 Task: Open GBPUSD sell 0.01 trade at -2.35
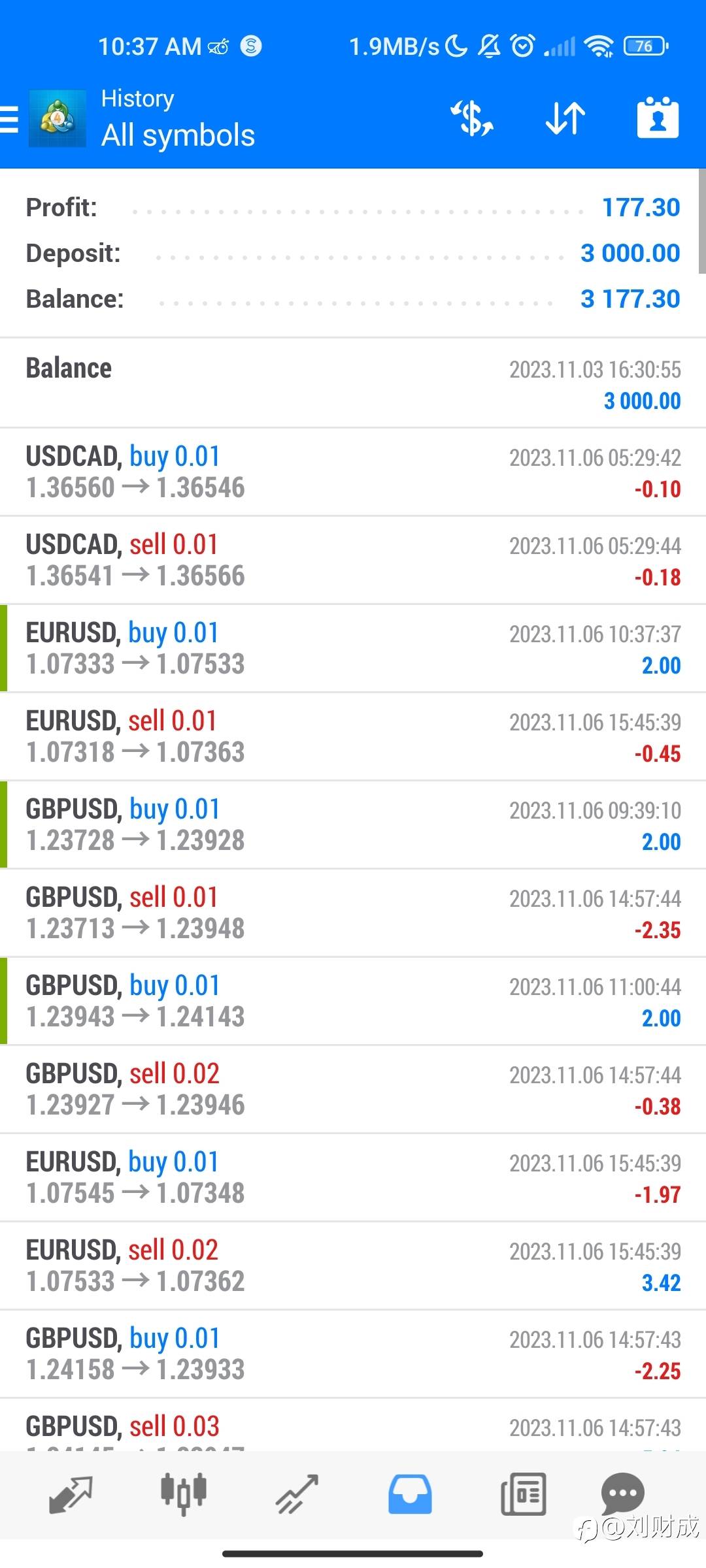(353, 913)
